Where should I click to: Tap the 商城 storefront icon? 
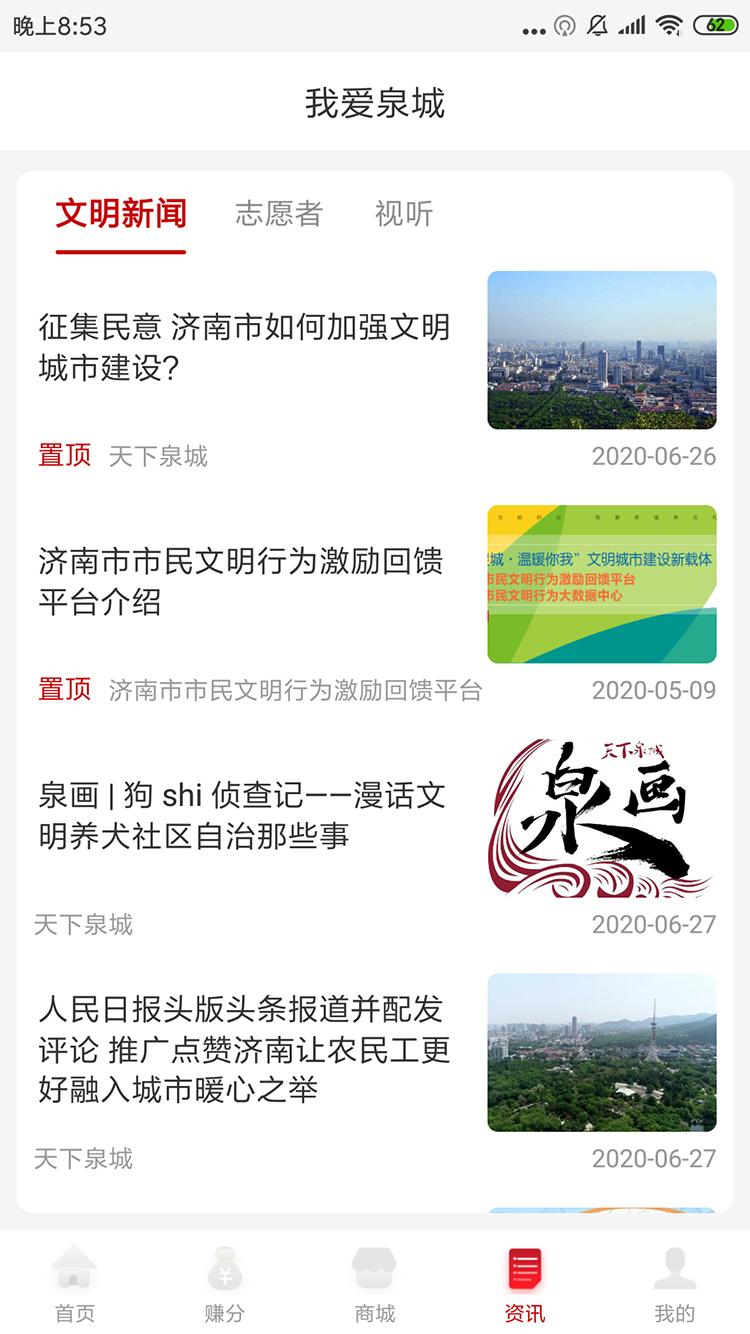374,1270
